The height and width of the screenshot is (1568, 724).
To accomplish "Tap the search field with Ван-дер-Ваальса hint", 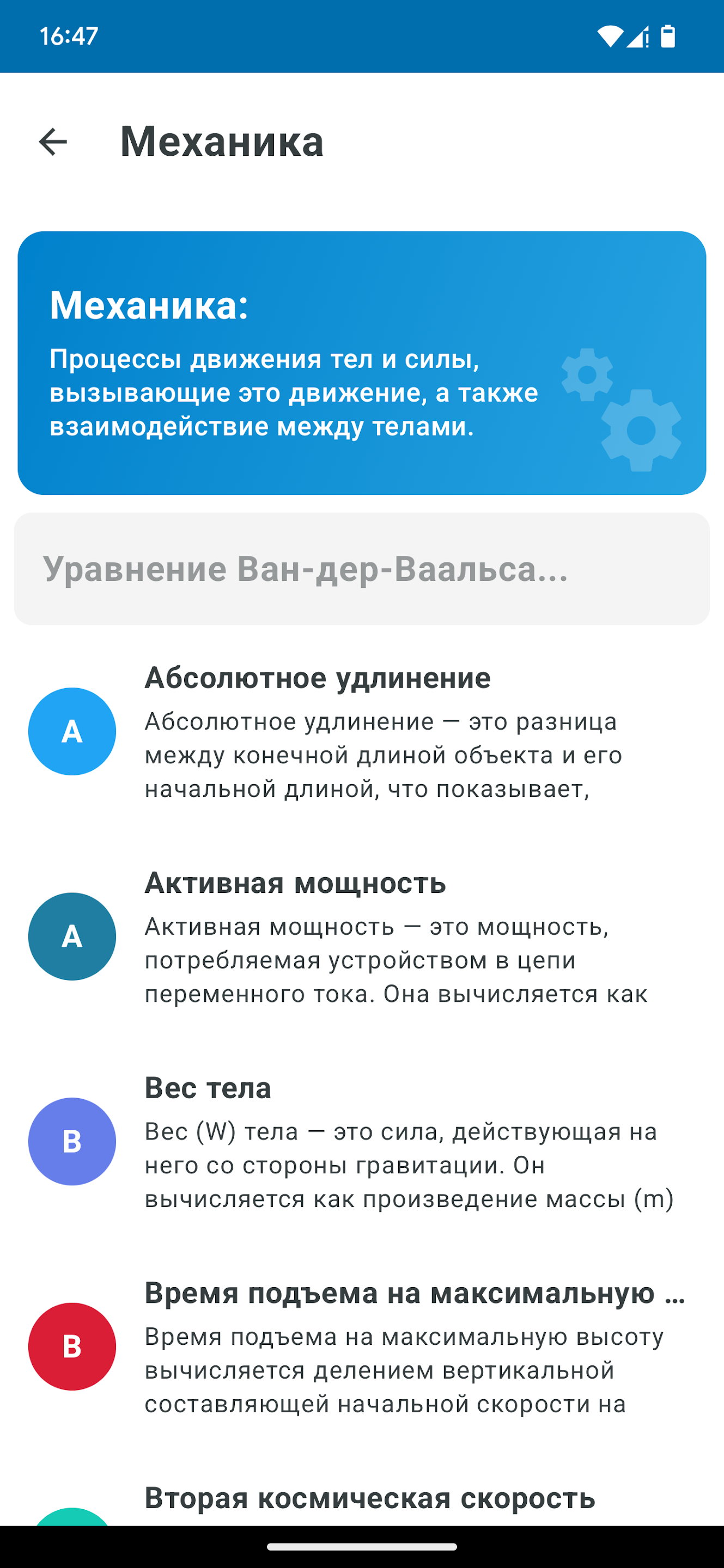I will [x=362, y=568].
